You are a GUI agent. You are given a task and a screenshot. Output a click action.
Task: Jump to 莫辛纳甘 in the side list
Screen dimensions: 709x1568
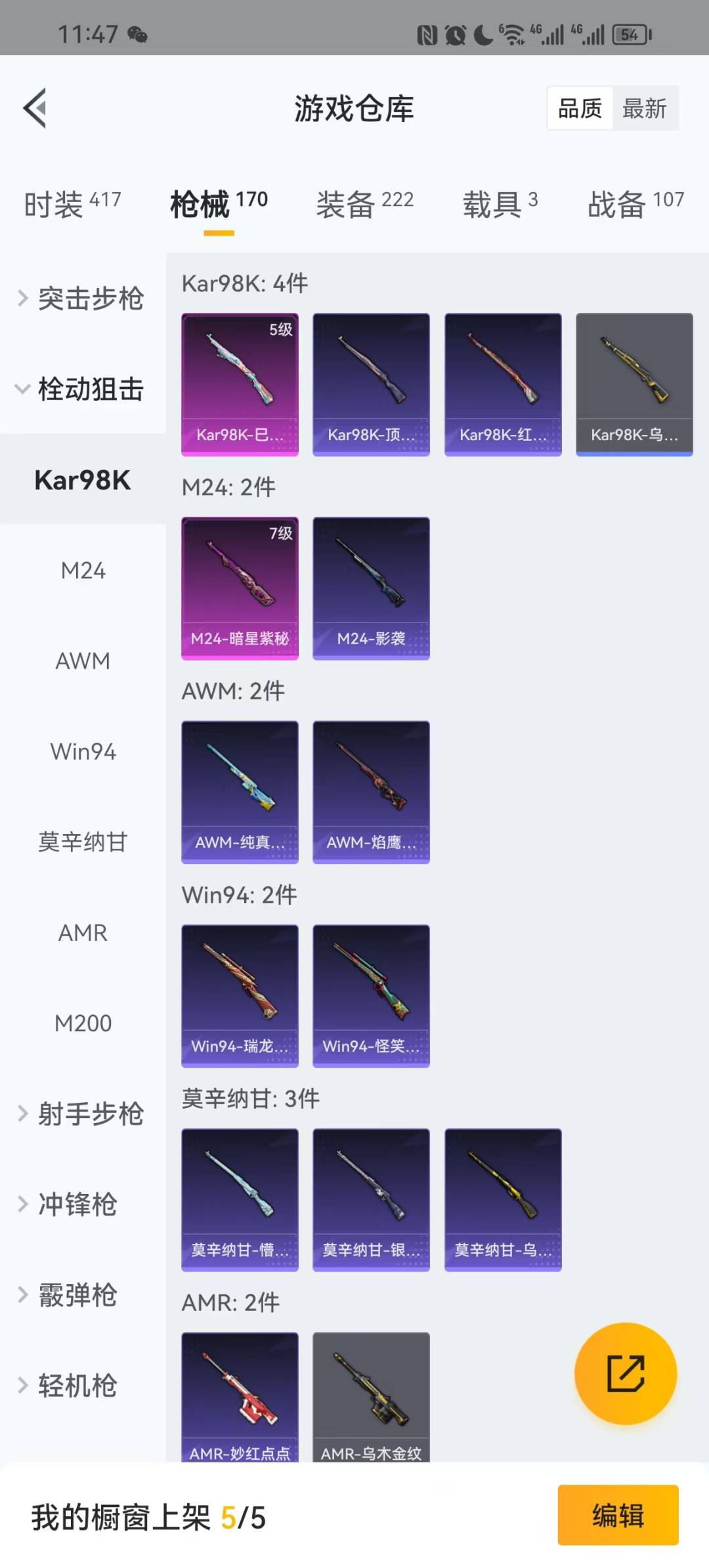point(83,842)
